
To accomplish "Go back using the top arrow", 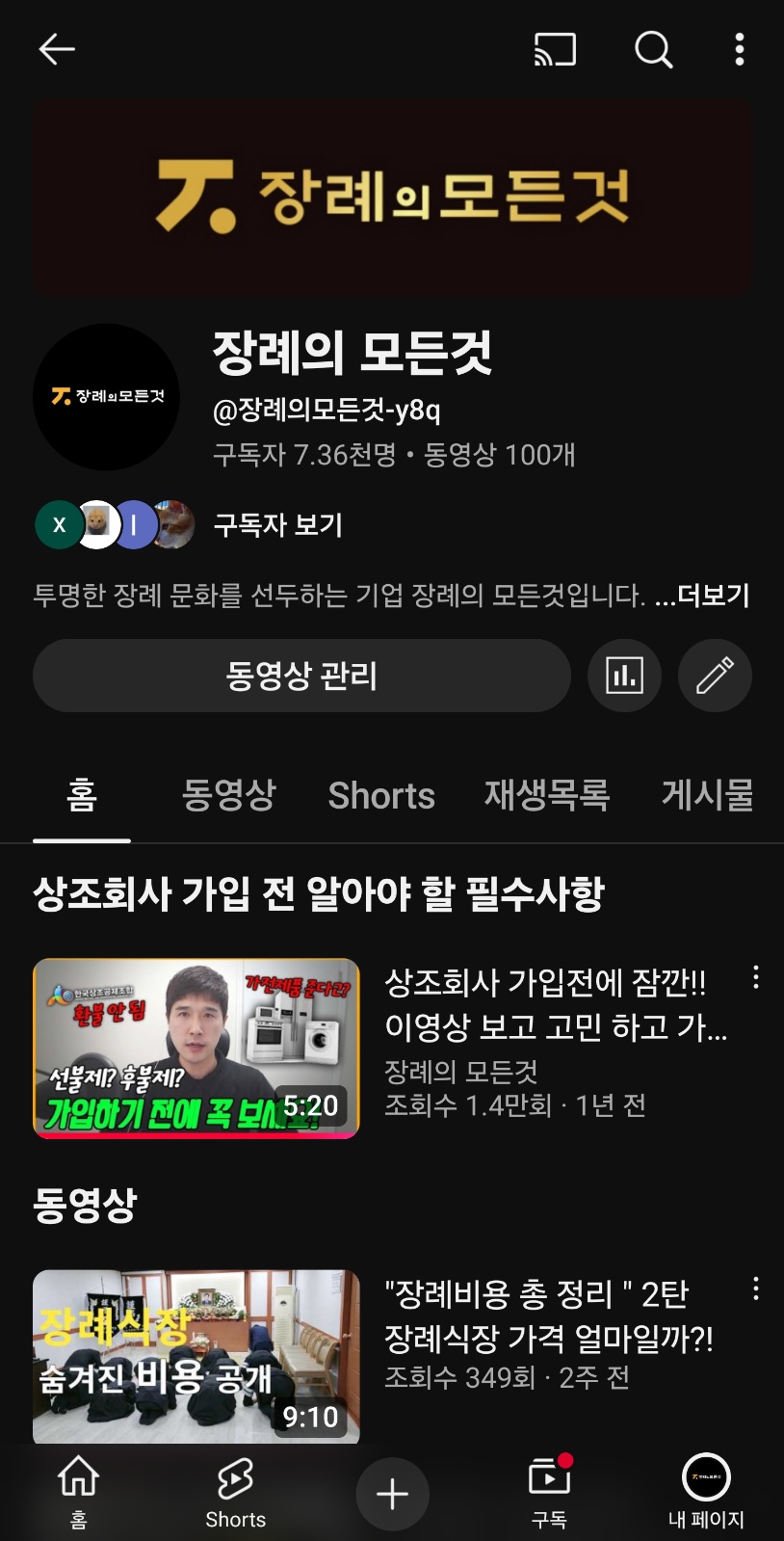I will pos(57,49).
